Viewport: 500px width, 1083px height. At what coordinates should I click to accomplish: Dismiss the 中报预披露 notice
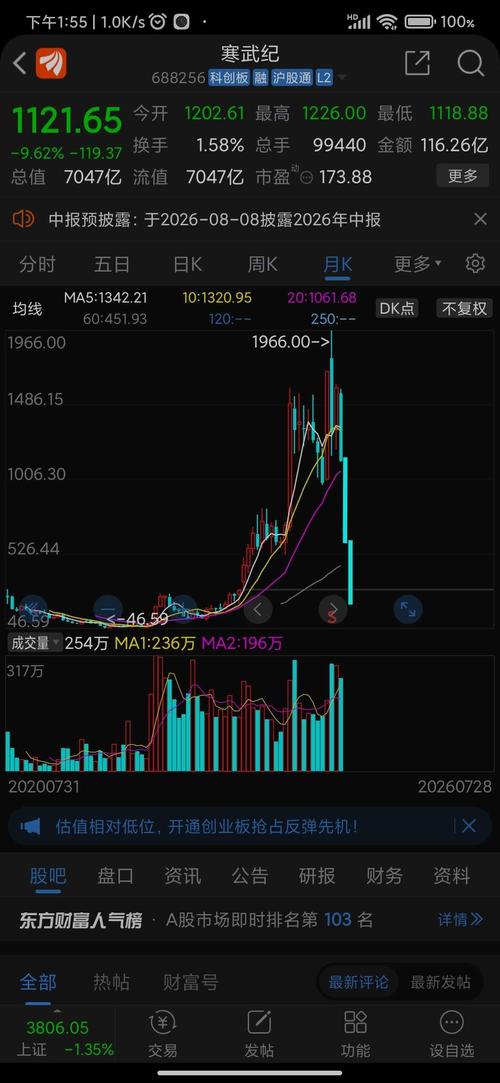click(x=480, y=220)
